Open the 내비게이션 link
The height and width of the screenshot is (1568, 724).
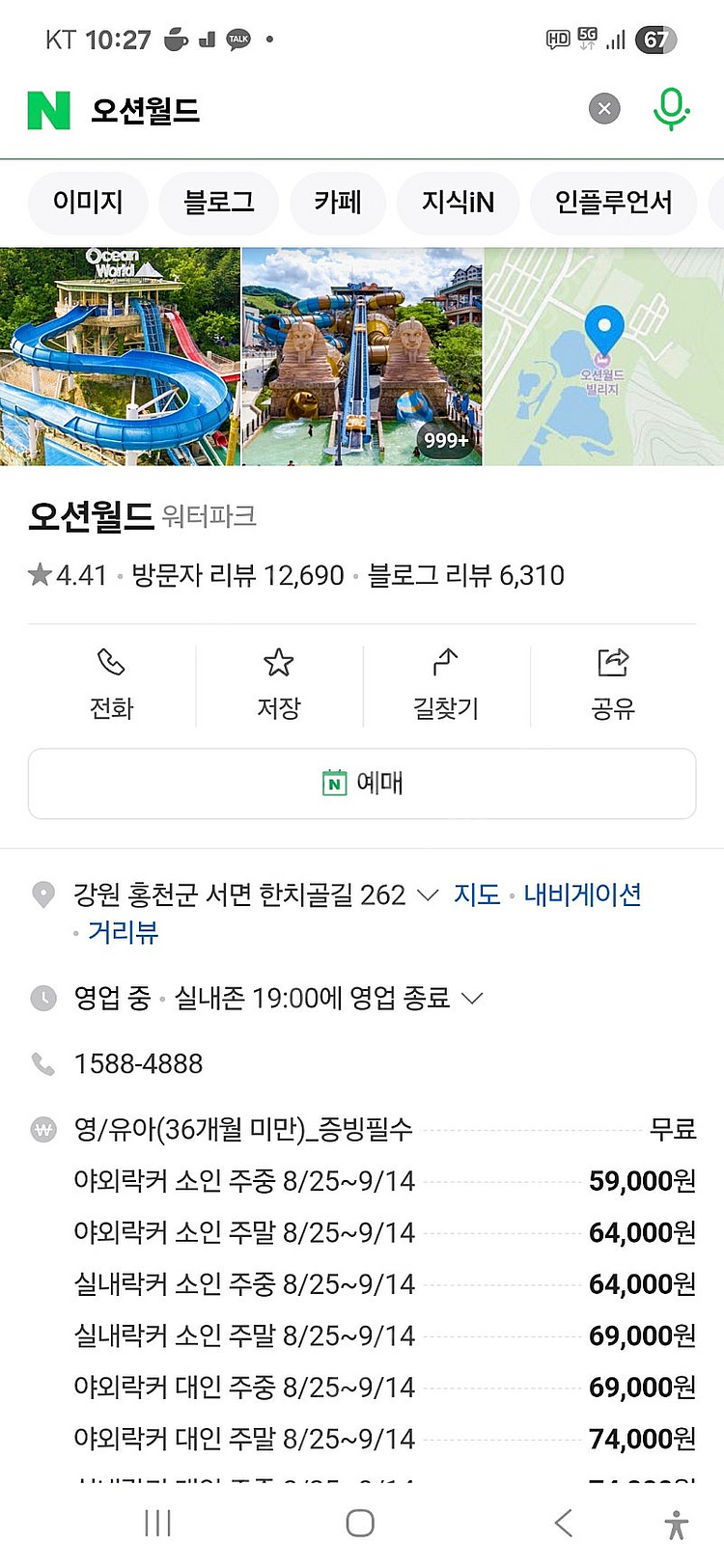click(582, 894)
